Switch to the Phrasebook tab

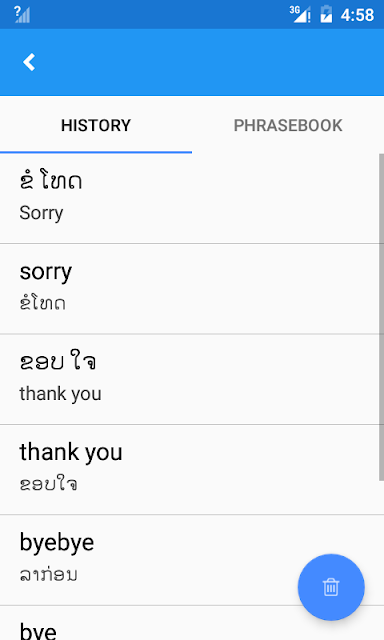pos(288,125)
